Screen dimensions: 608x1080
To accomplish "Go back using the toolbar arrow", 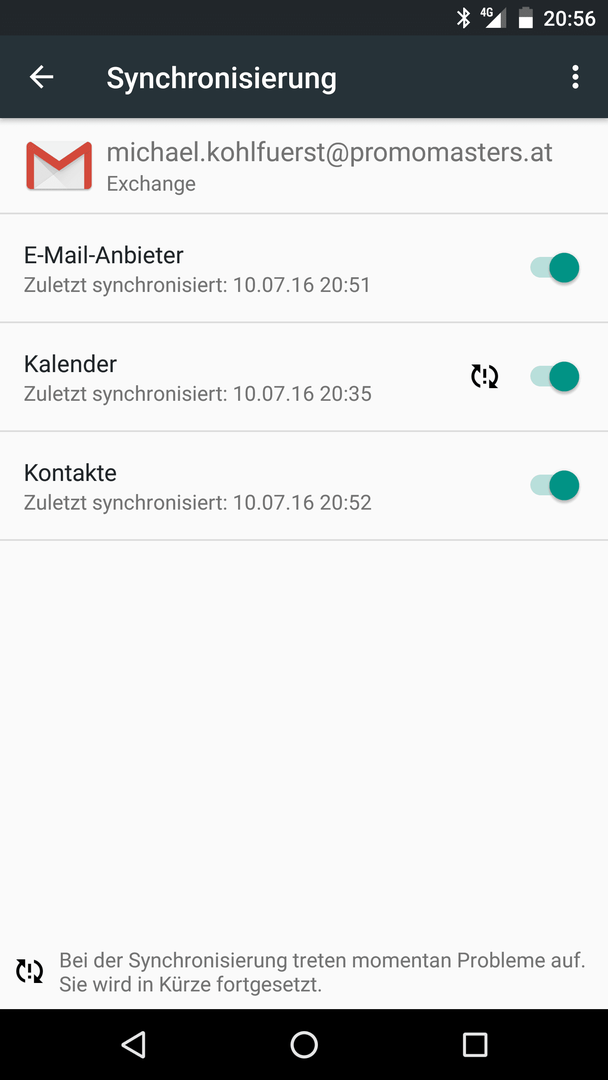I will (x=41, y=77).
